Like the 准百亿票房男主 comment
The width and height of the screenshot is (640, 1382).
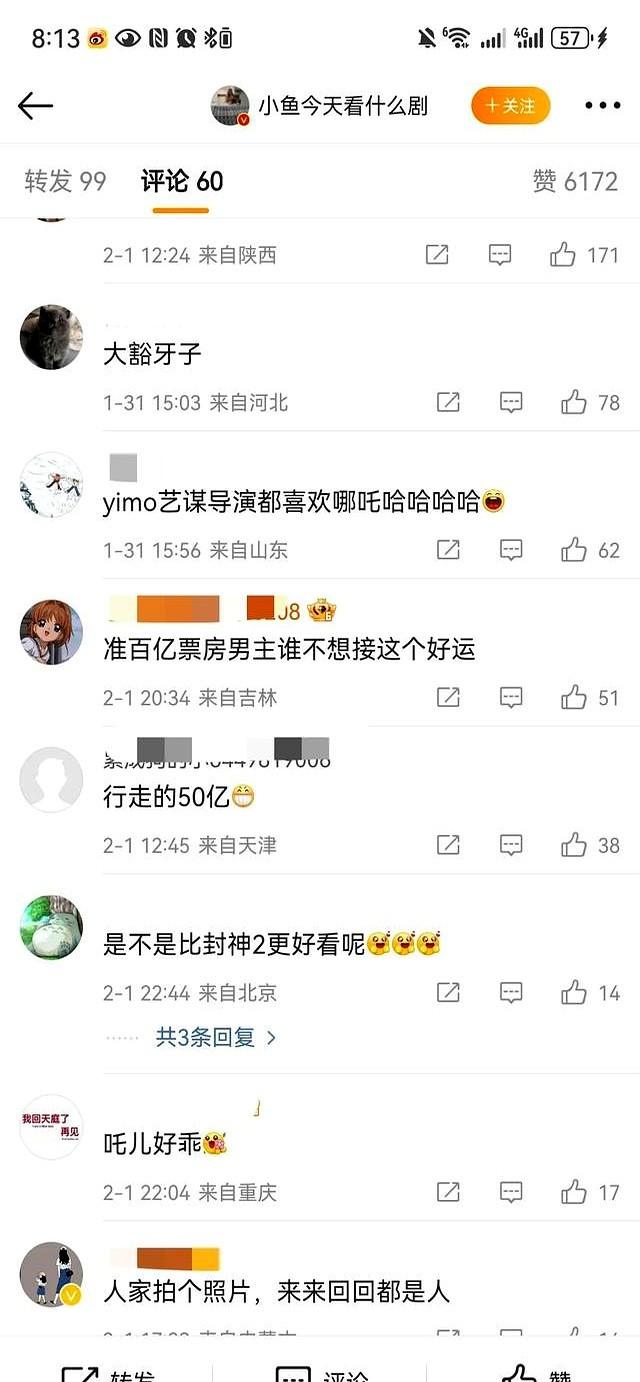574,698
